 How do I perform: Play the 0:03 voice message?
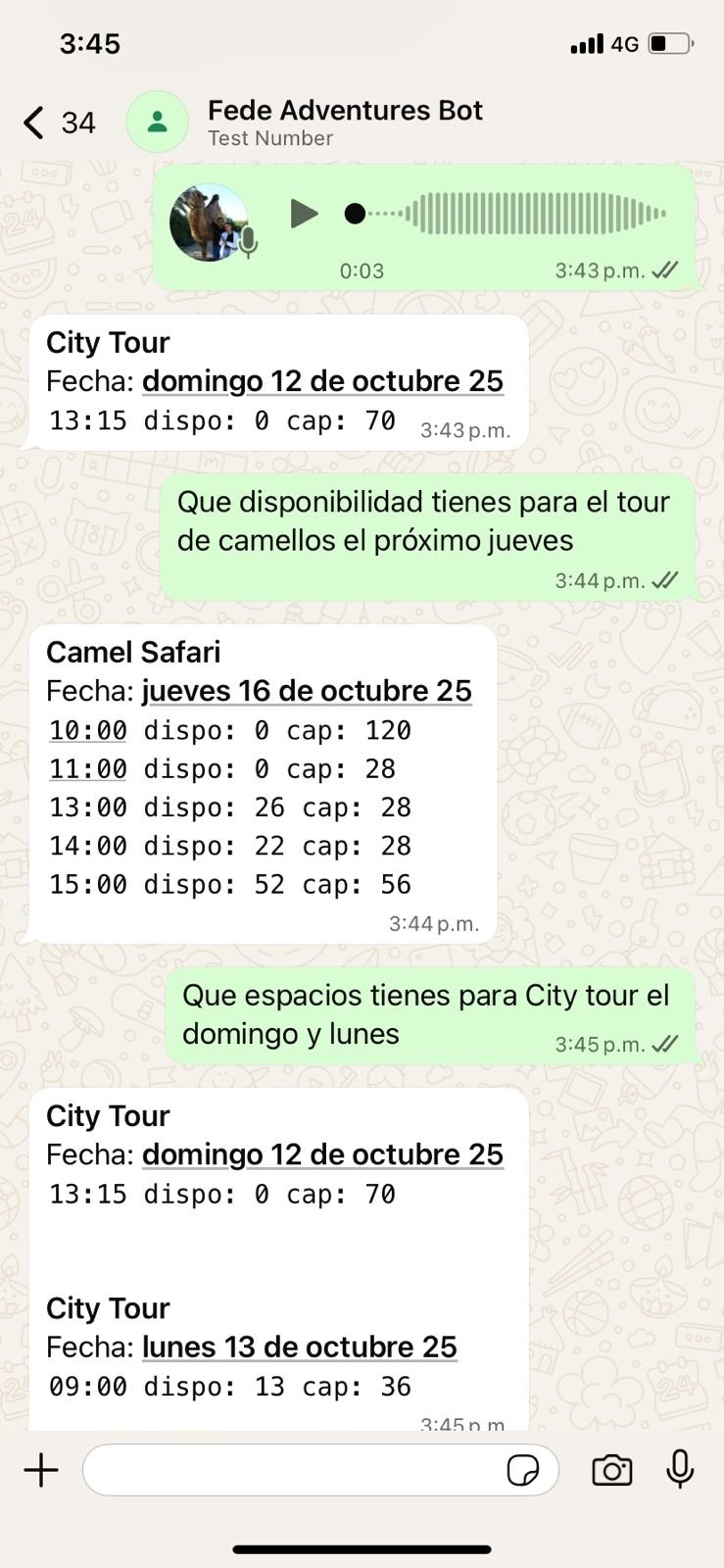point(304,214)
